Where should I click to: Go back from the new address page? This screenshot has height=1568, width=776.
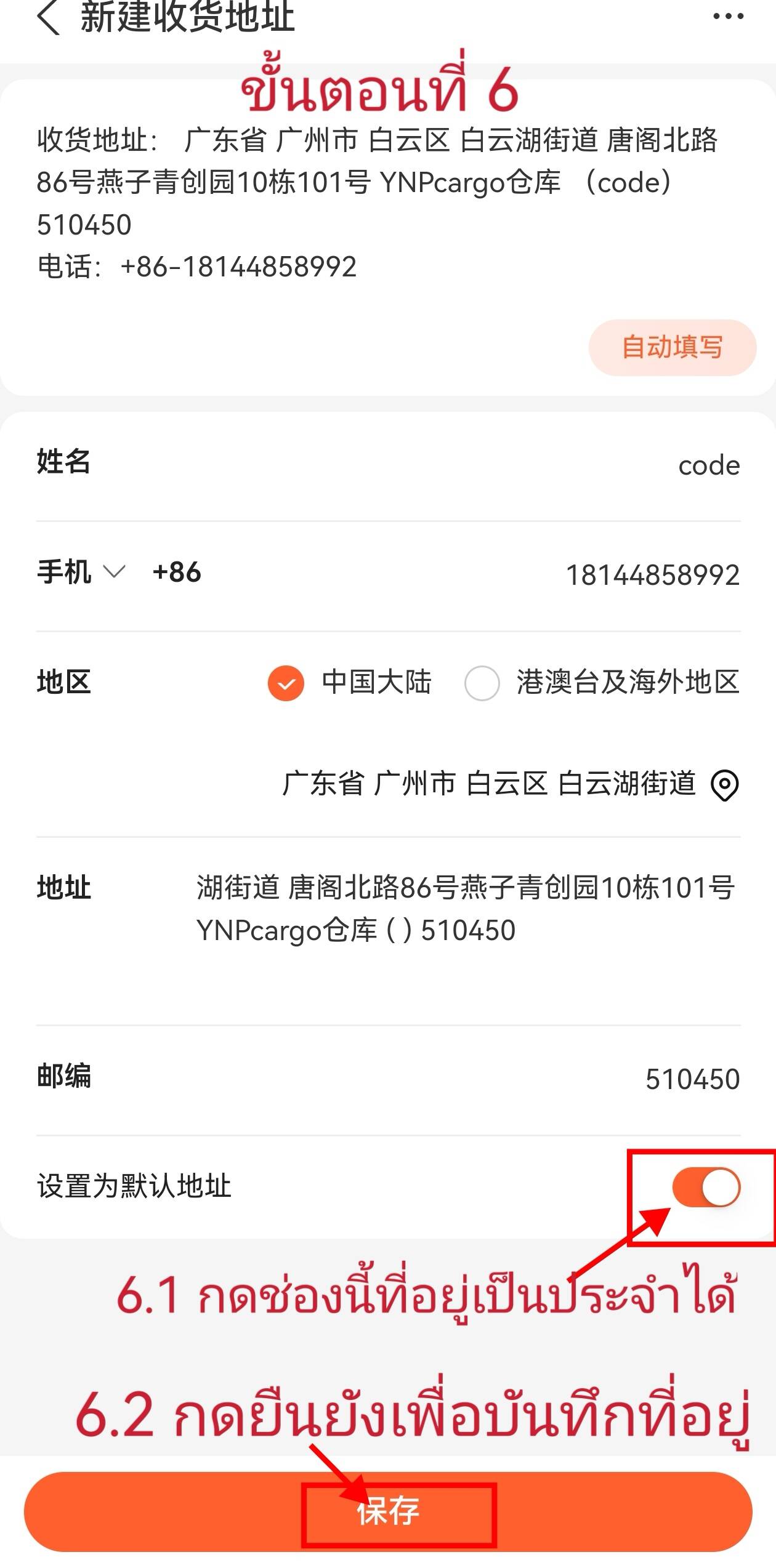[48, 18]
